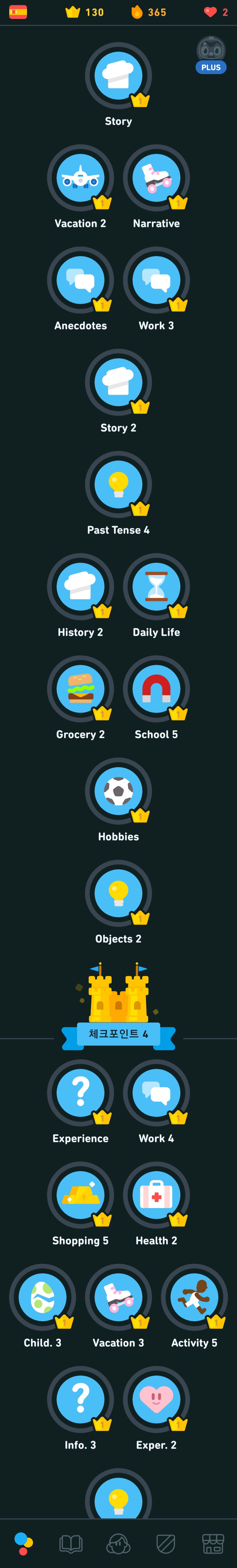Open the leagues shield tab

[x=166, y=1544]
